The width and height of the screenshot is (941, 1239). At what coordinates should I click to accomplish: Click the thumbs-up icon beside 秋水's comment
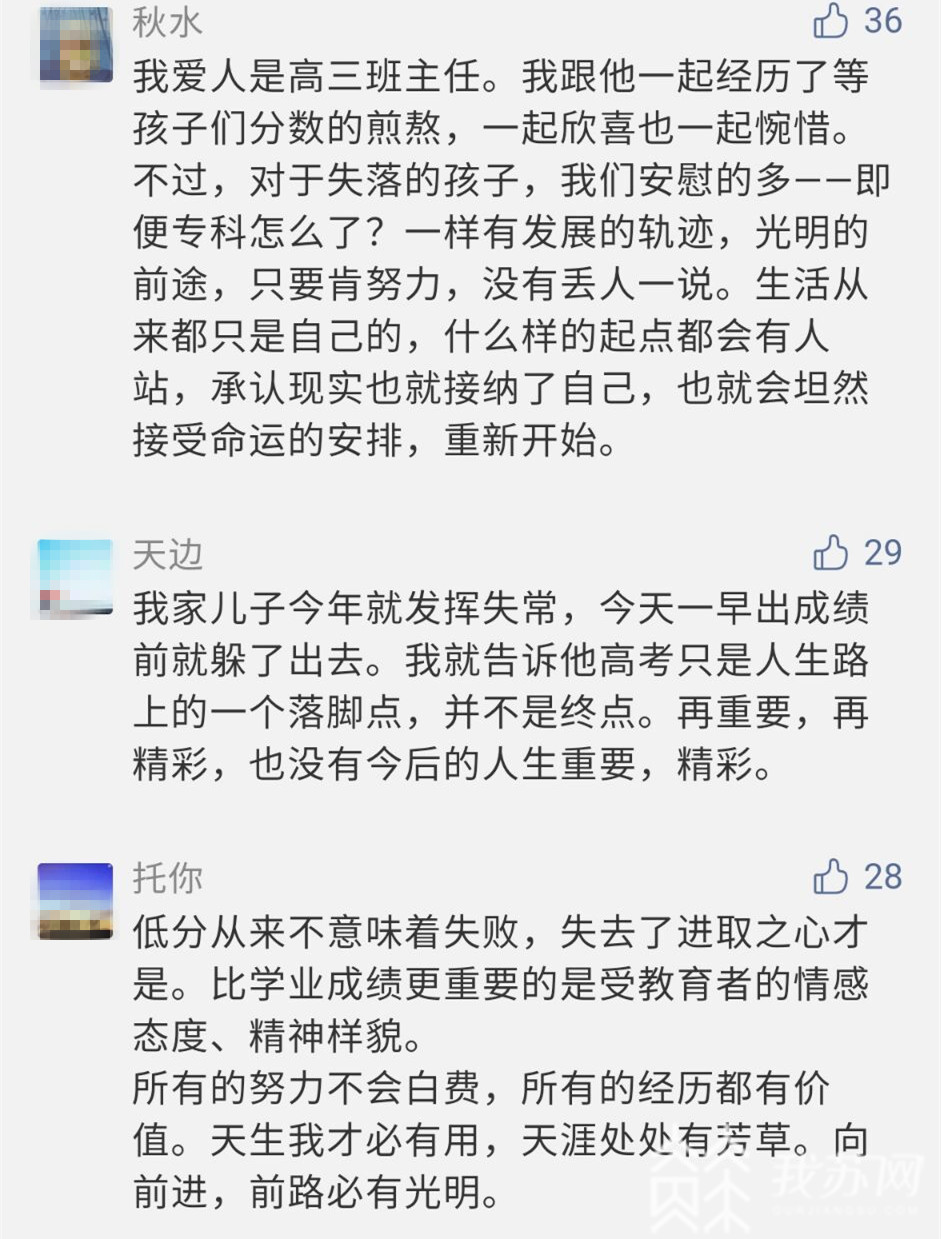click(x=829, y=22)
